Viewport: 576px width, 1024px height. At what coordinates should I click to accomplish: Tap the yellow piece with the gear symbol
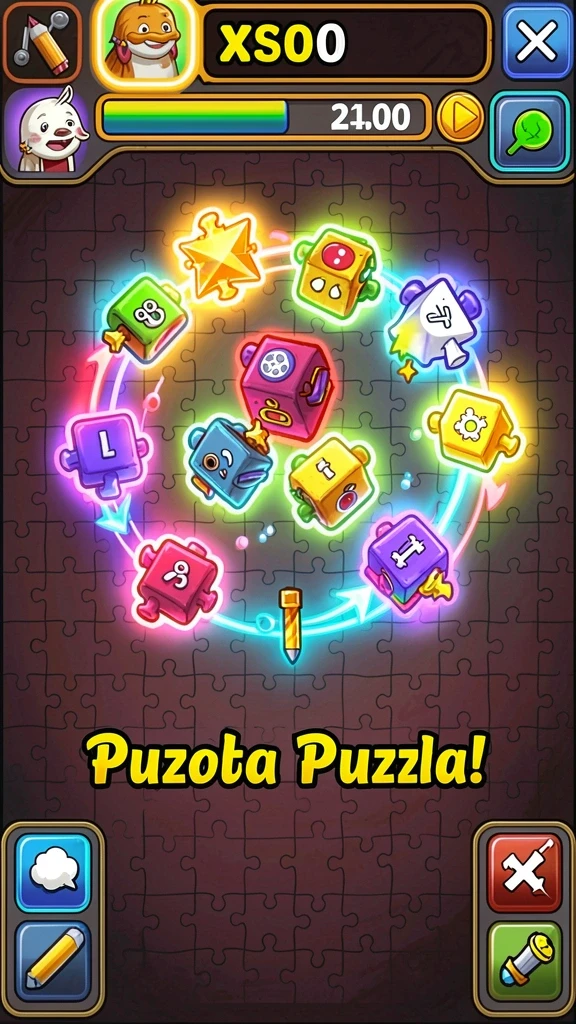473,430
